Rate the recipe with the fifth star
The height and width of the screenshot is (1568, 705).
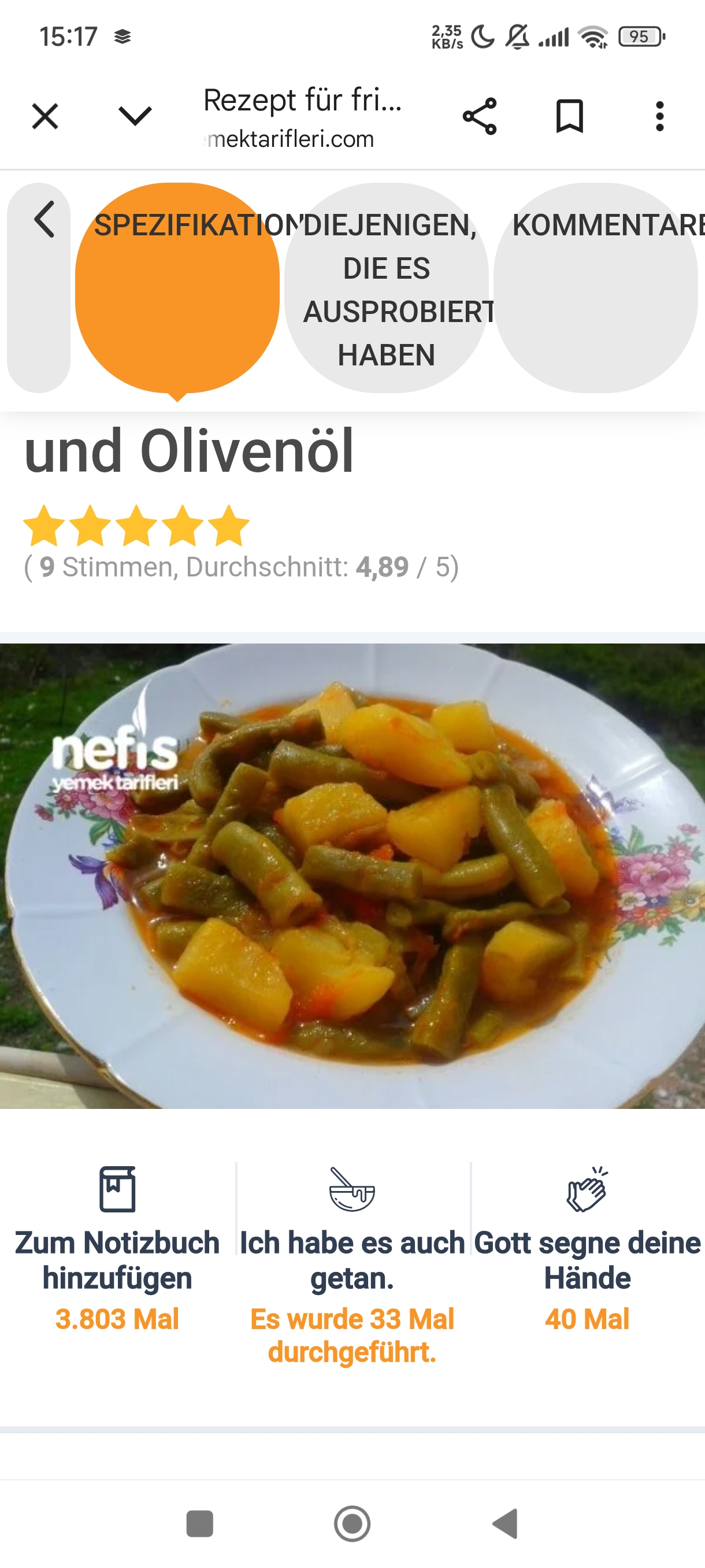229,526
